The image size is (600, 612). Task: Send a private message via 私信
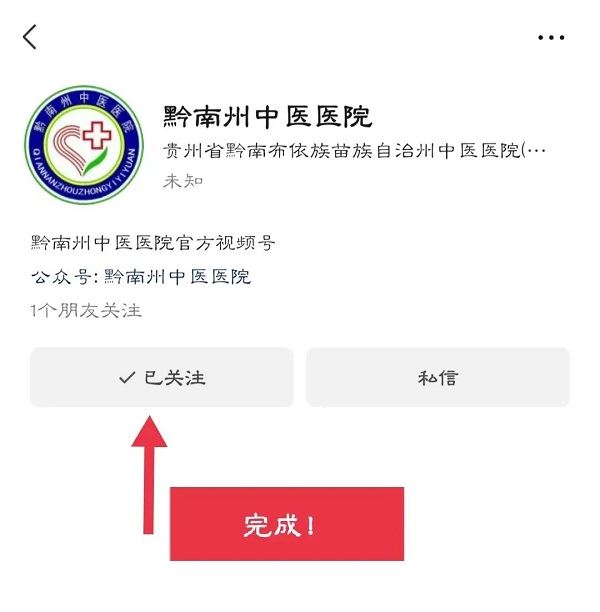[437, 378]
